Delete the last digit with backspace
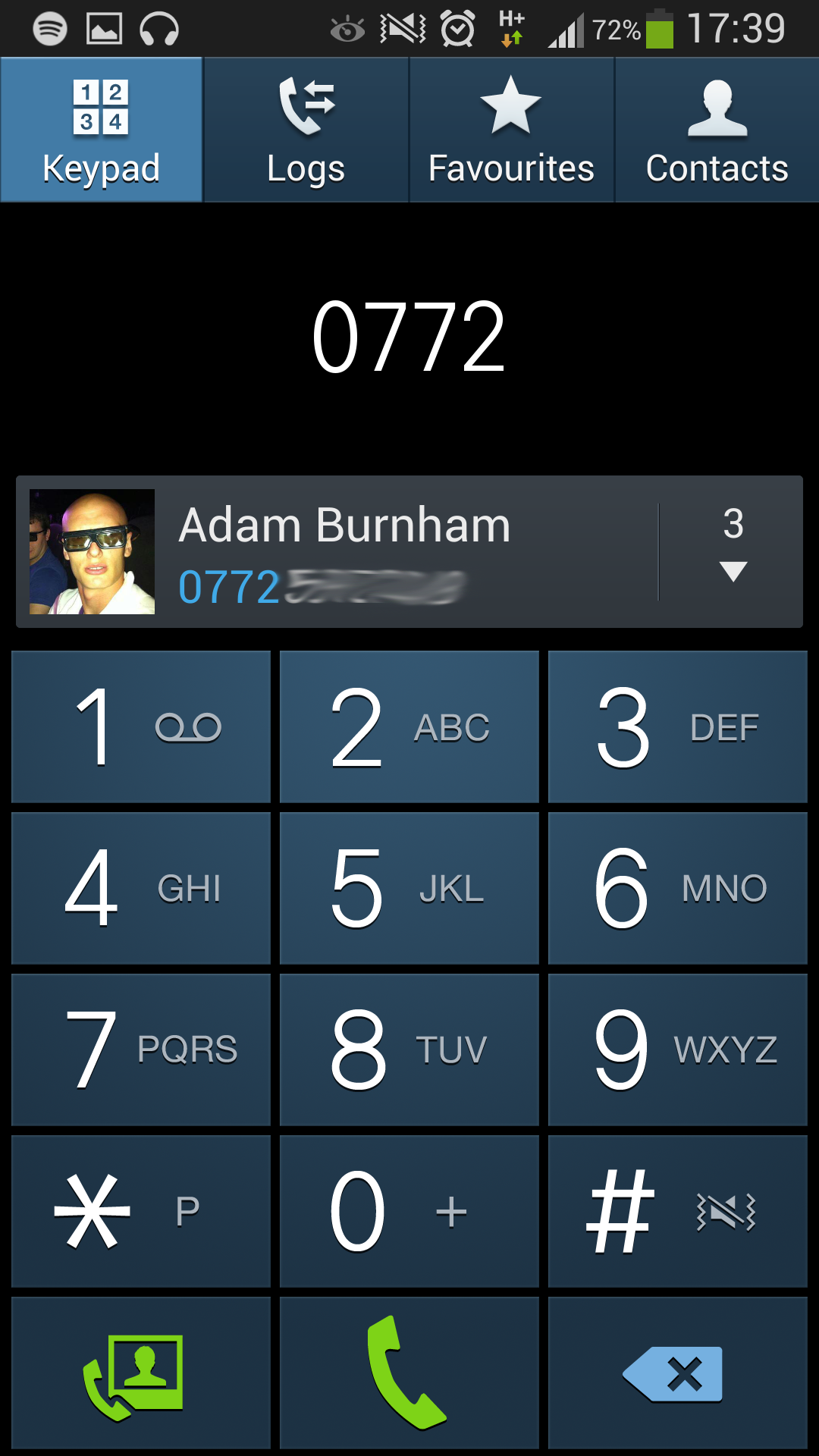The height and width of the screenshot is (1456, 819). click(x=677, y=1373)
